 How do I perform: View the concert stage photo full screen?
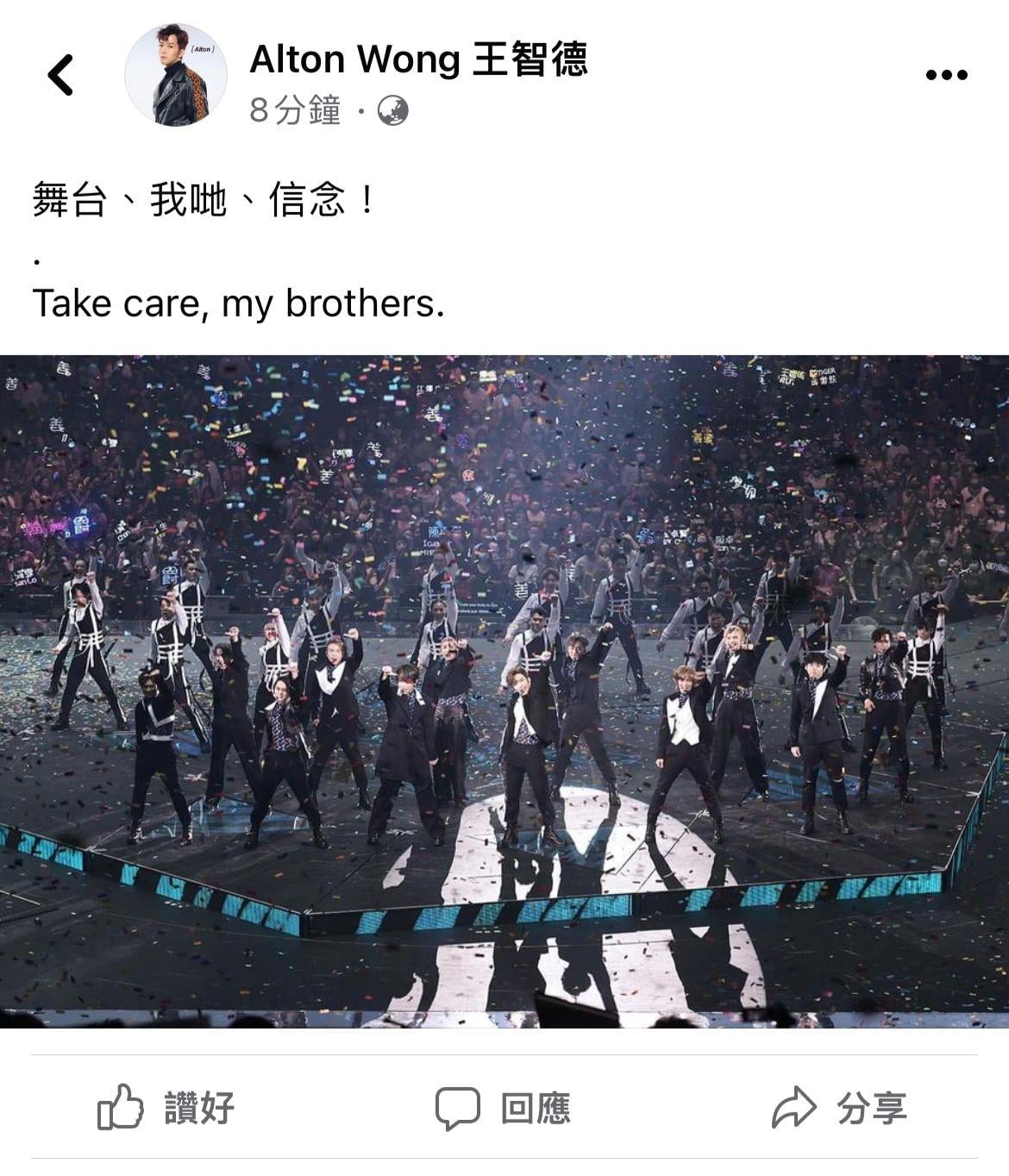point(504,690)
